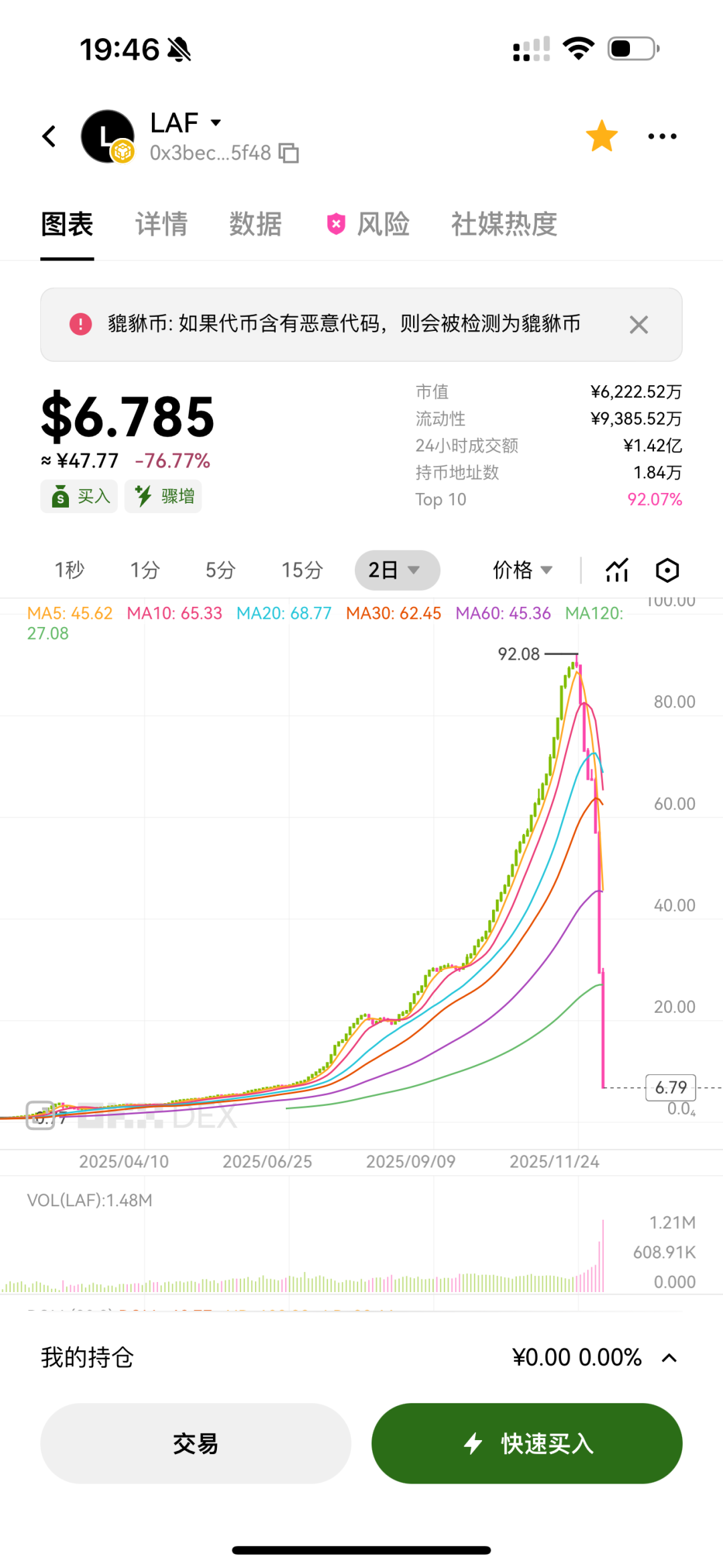Tap the green 快速买入 button

(x=527, y=1445)
